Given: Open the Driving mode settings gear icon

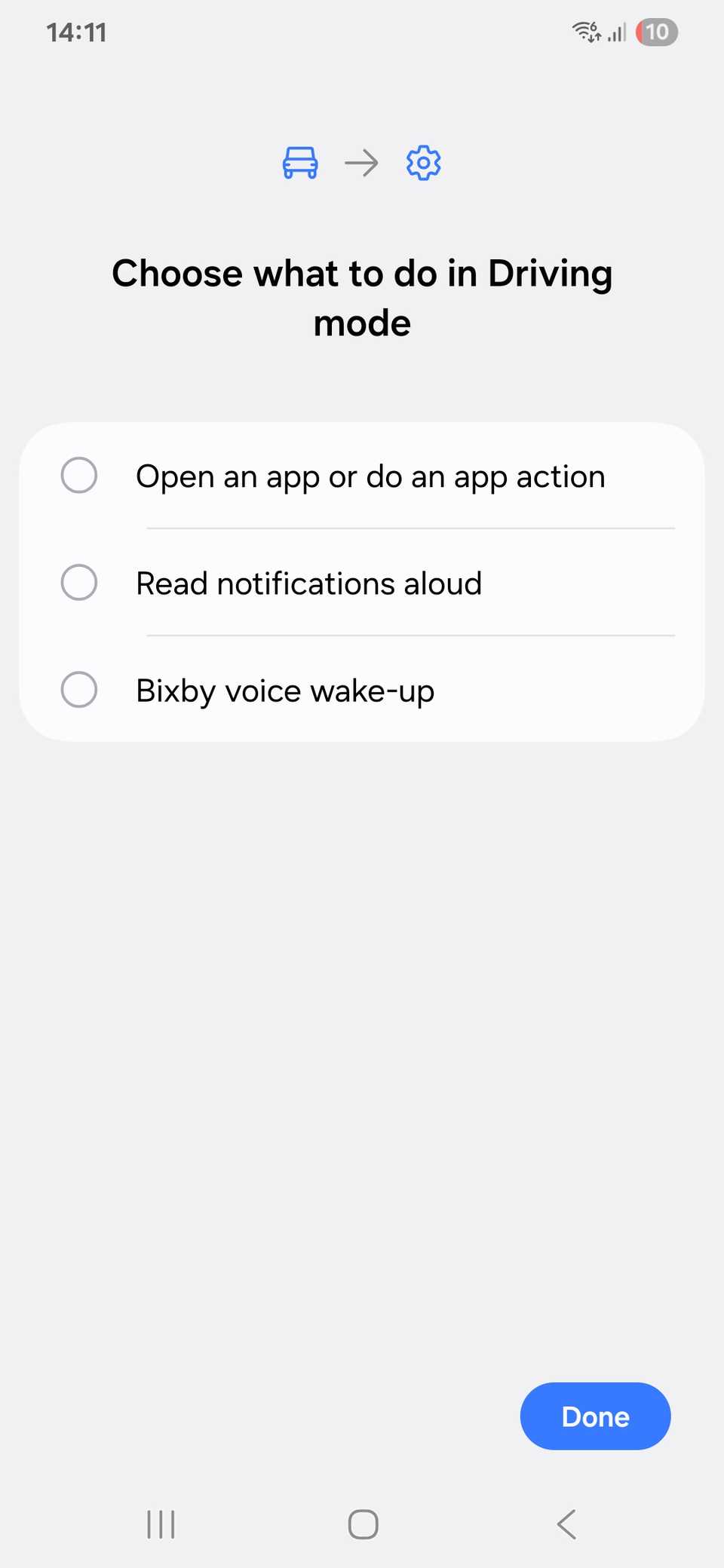Looking at the screenshot, I should (x=422, y=162).
